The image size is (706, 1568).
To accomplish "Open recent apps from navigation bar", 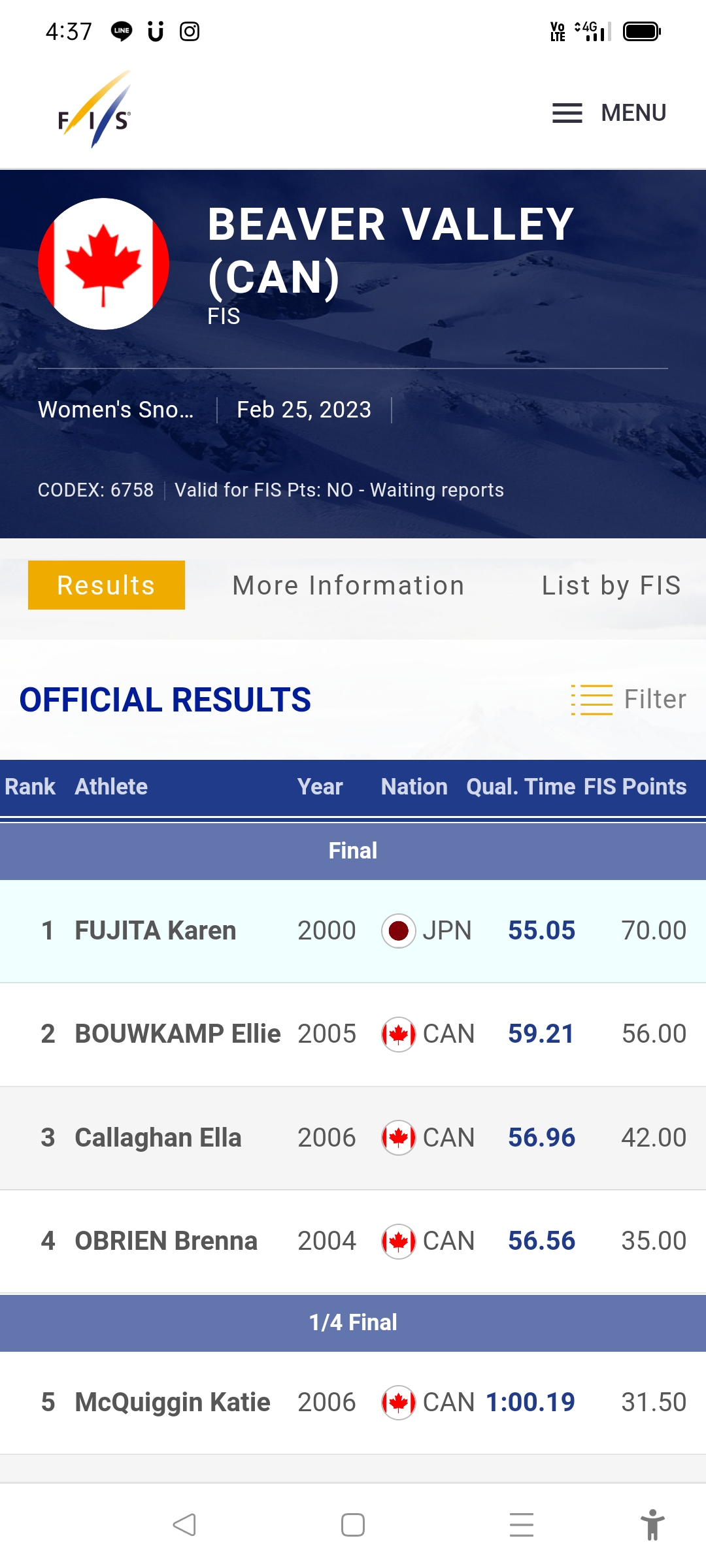I will point(521,1525).
